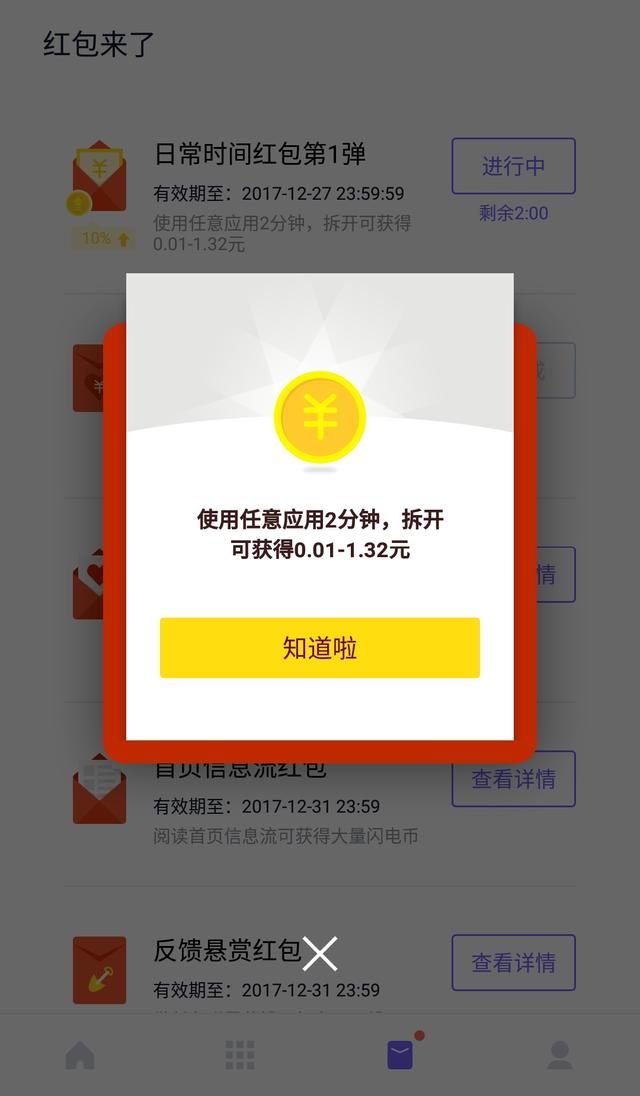View details of 首页信息流红包
This screenshot has width=640, height=1096.
(x=513, y=779)
